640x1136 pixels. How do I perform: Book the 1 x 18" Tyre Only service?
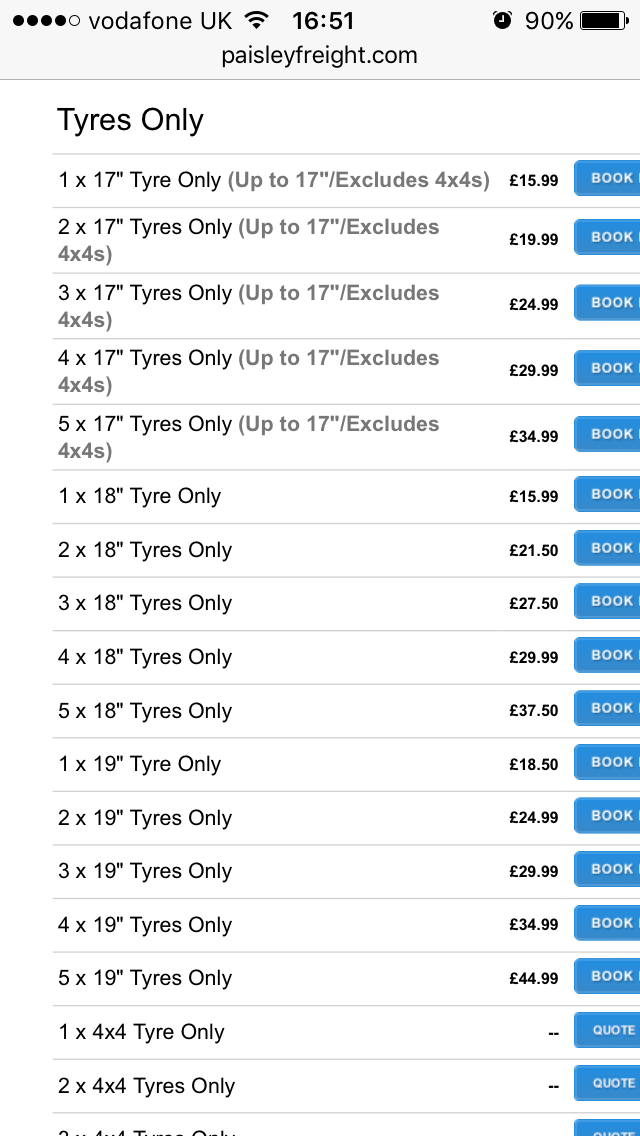(607, 494)
